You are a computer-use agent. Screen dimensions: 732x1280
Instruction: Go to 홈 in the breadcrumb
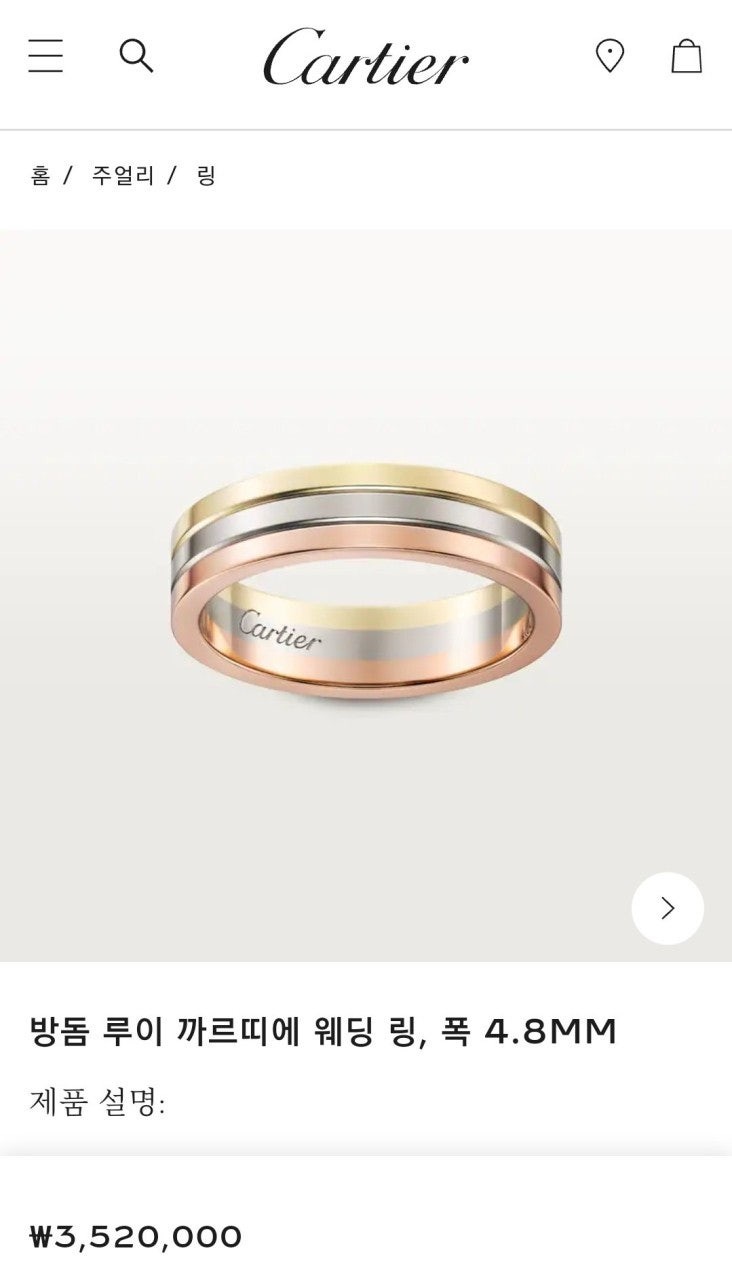(40, 176)
